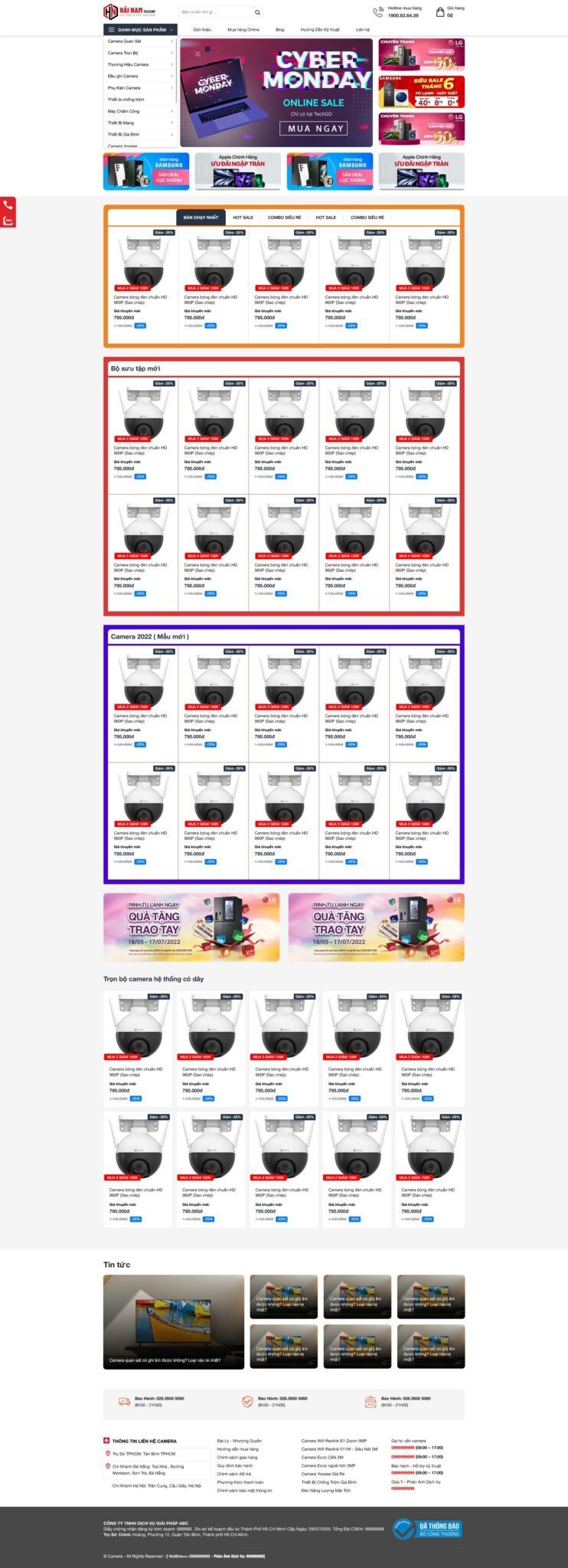The width and height of the screenshot is (568, 1568).
Task: Go to Mua hàng Online
Action: (243, 29)
